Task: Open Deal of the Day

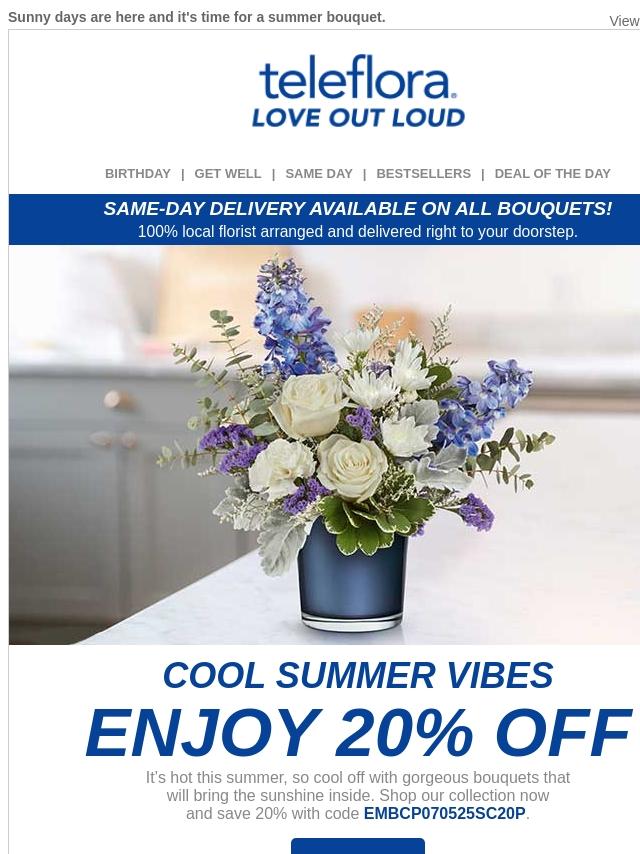Action: tap(552, 173)
